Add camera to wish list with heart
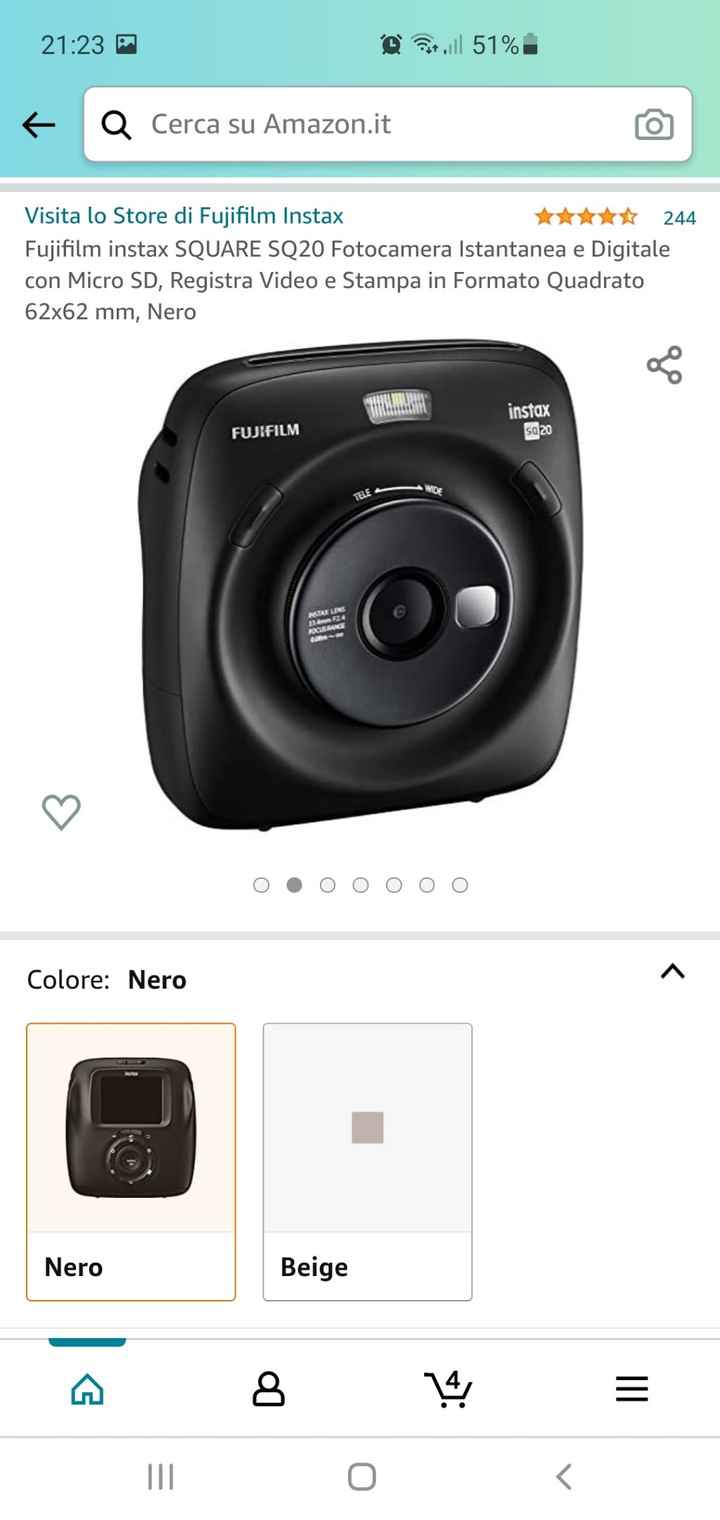Image resolution: width=720 pixels, height=1520 pixels. tap(61, 811)
